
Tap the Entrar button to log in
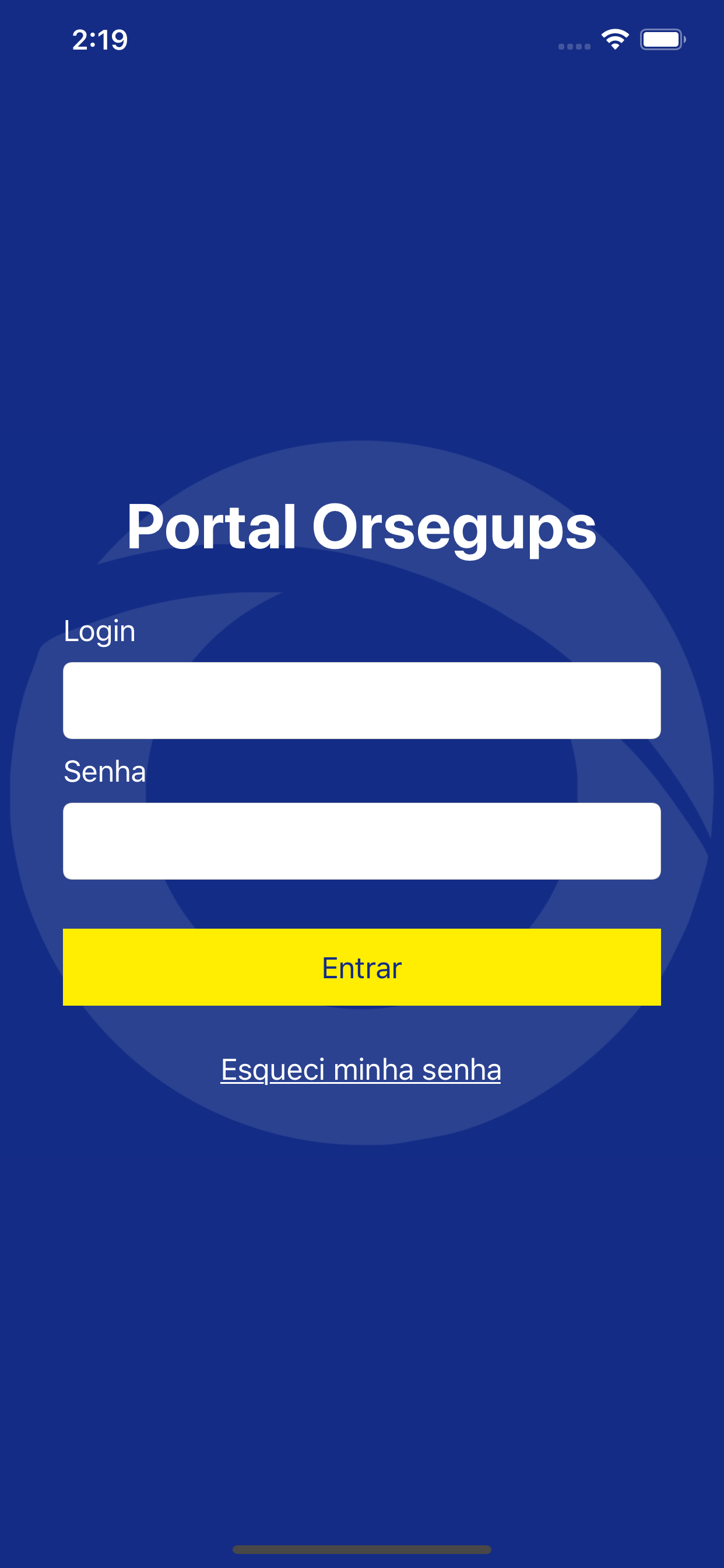click(361, 967)
